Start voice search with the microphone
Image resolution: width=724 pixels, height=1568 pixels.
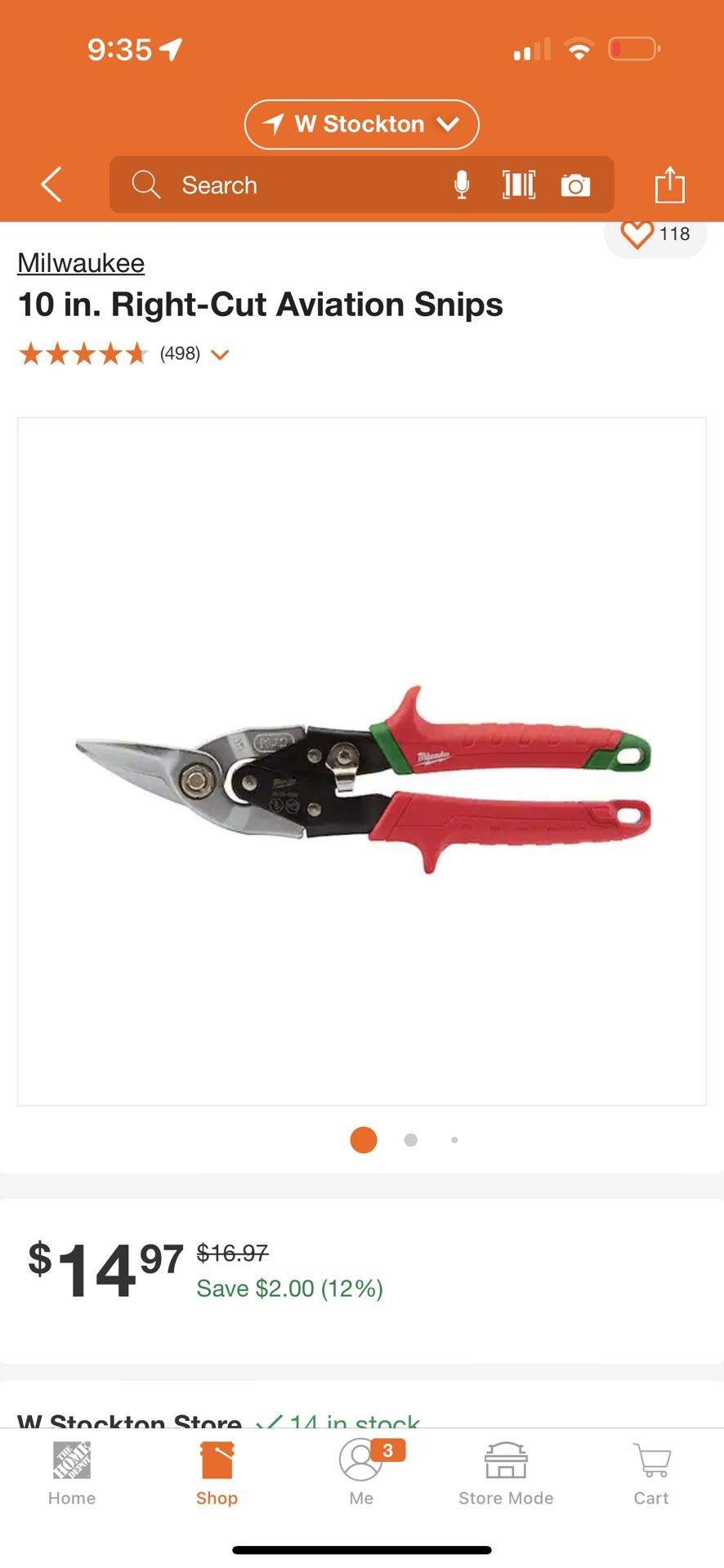[462, 185]
